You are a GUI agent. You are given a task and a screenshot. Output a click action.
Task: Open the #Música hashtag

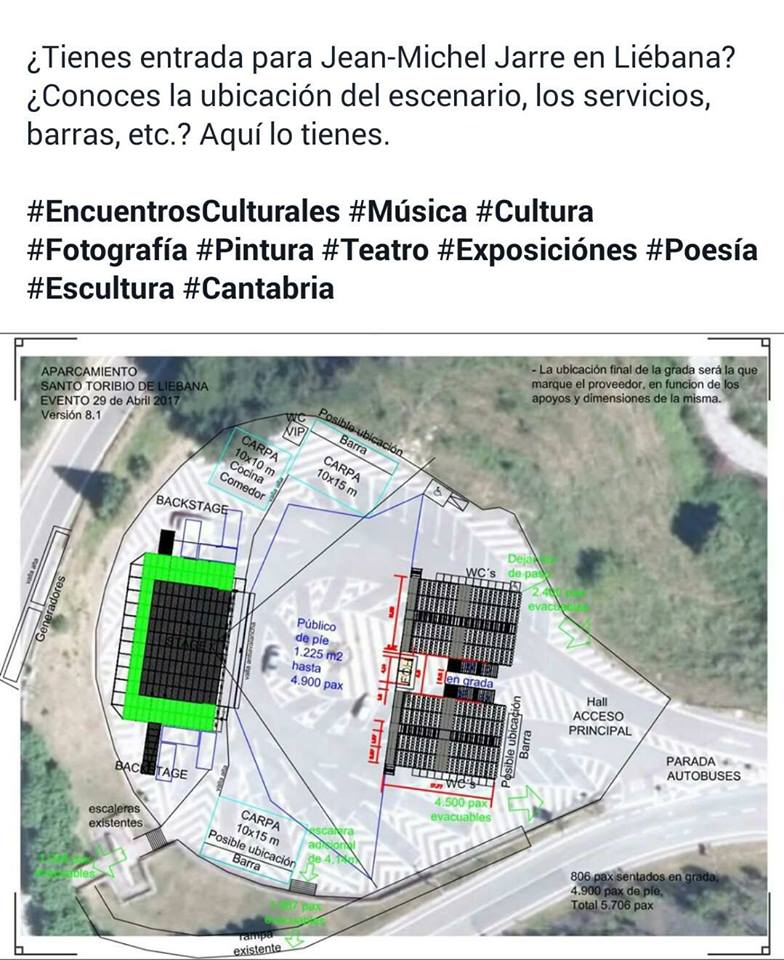pyautogui.click(x=407, y=213)
